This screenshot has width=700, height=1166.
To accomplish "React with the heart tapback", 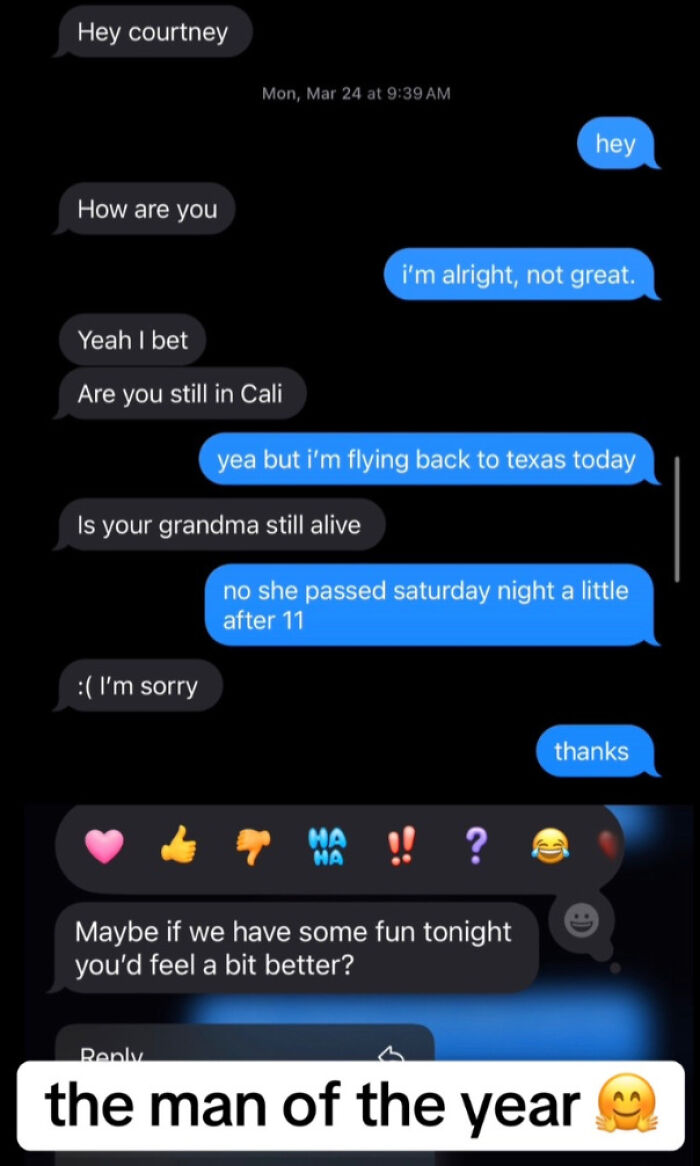I will [x=102, y=847].
